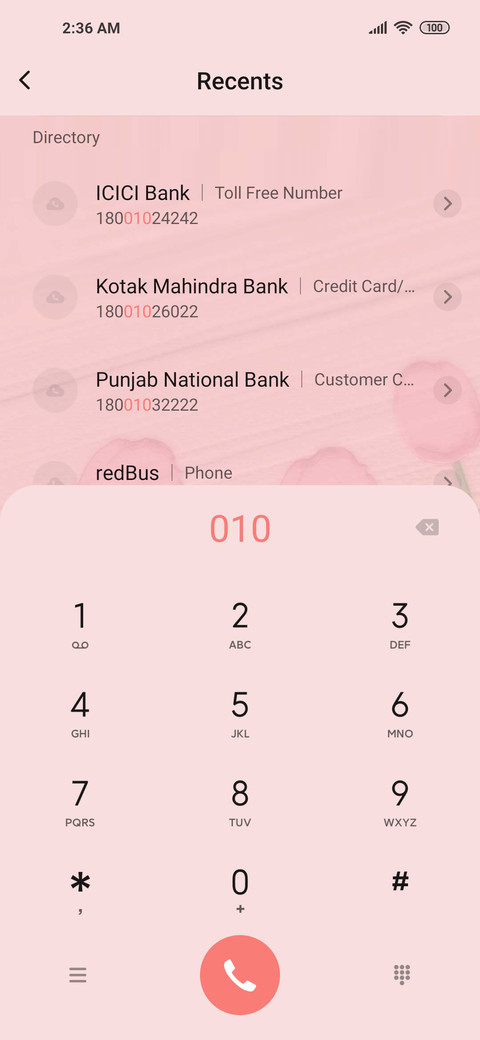The width and height of the screenshot is (480, 1040).
Task: Enter digit 4 on the dial pad
Action: (80, 714)
